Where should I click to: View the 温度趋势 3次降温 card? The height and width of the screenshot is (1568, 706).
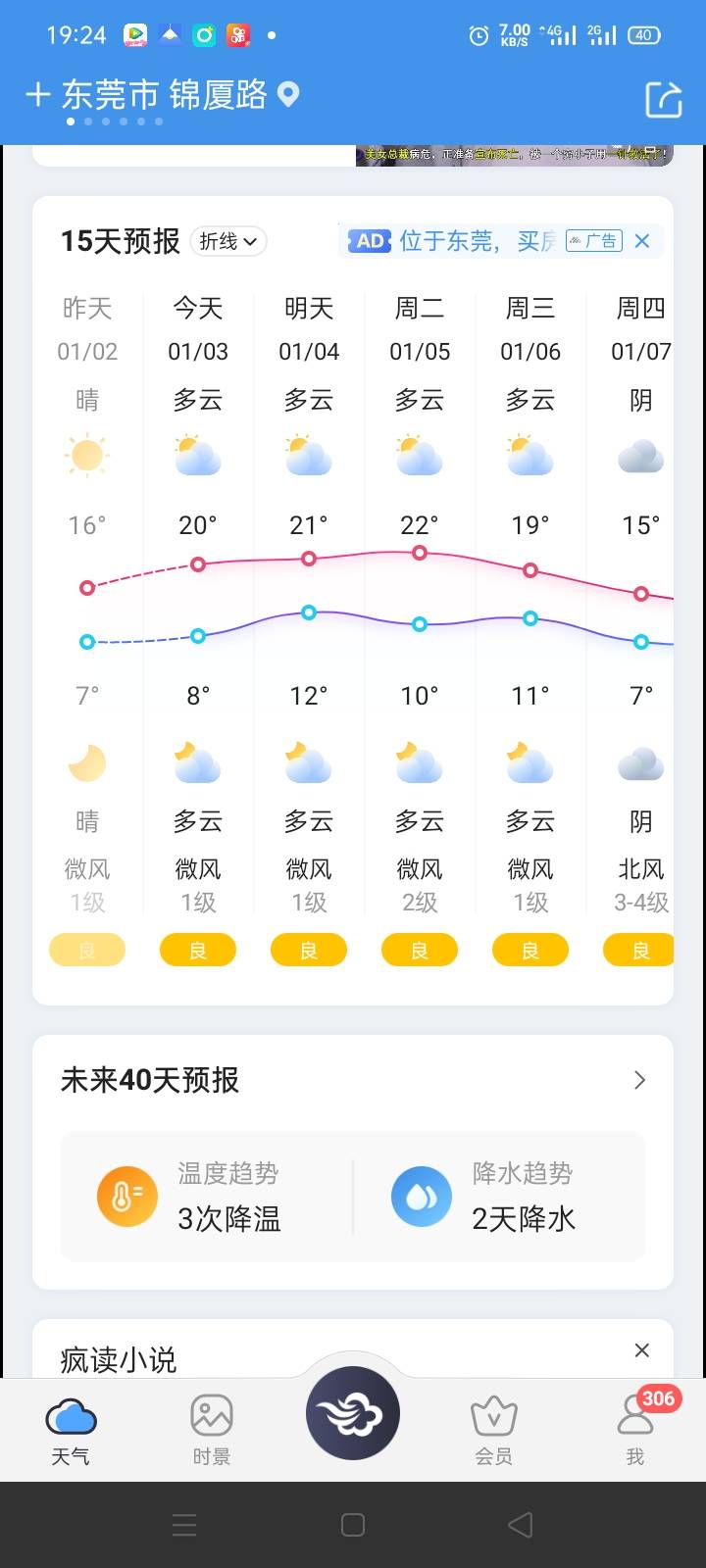point(206,1197)
